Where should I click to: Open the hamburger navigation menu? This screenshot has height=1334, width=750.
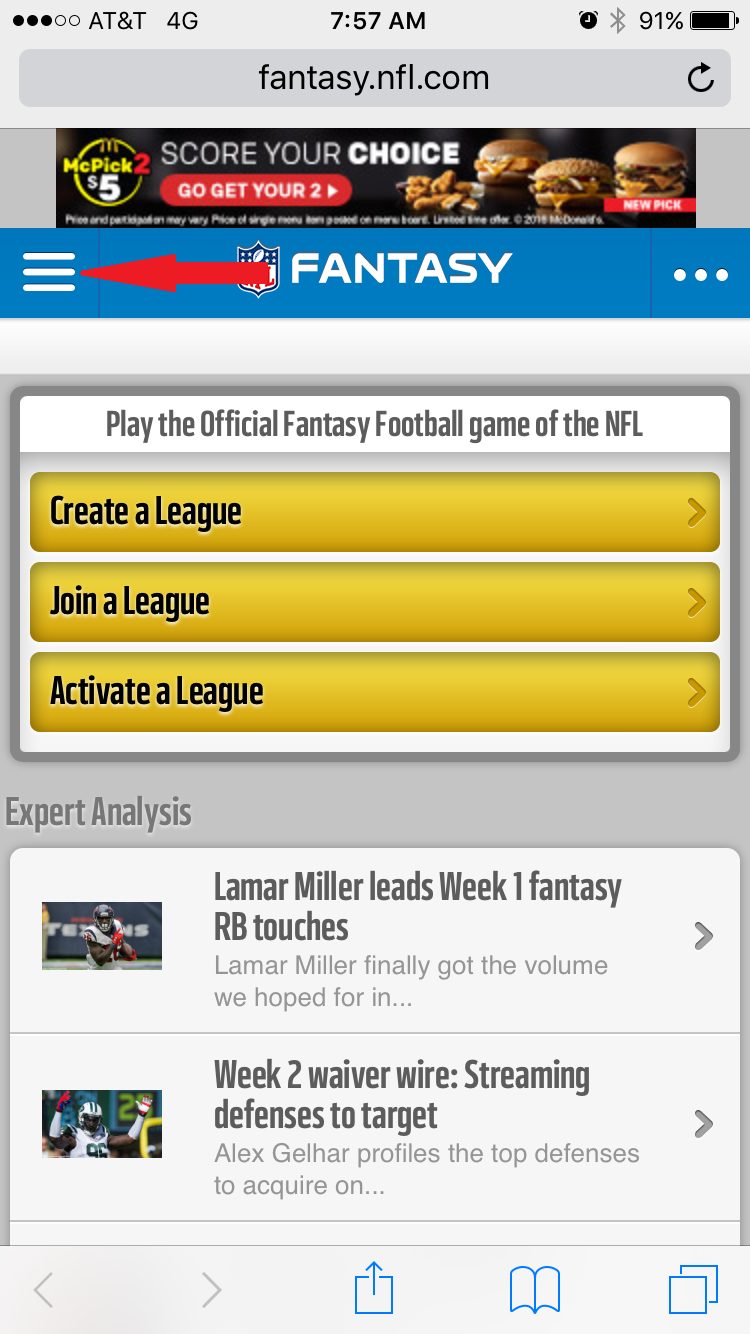coord(49,272)
